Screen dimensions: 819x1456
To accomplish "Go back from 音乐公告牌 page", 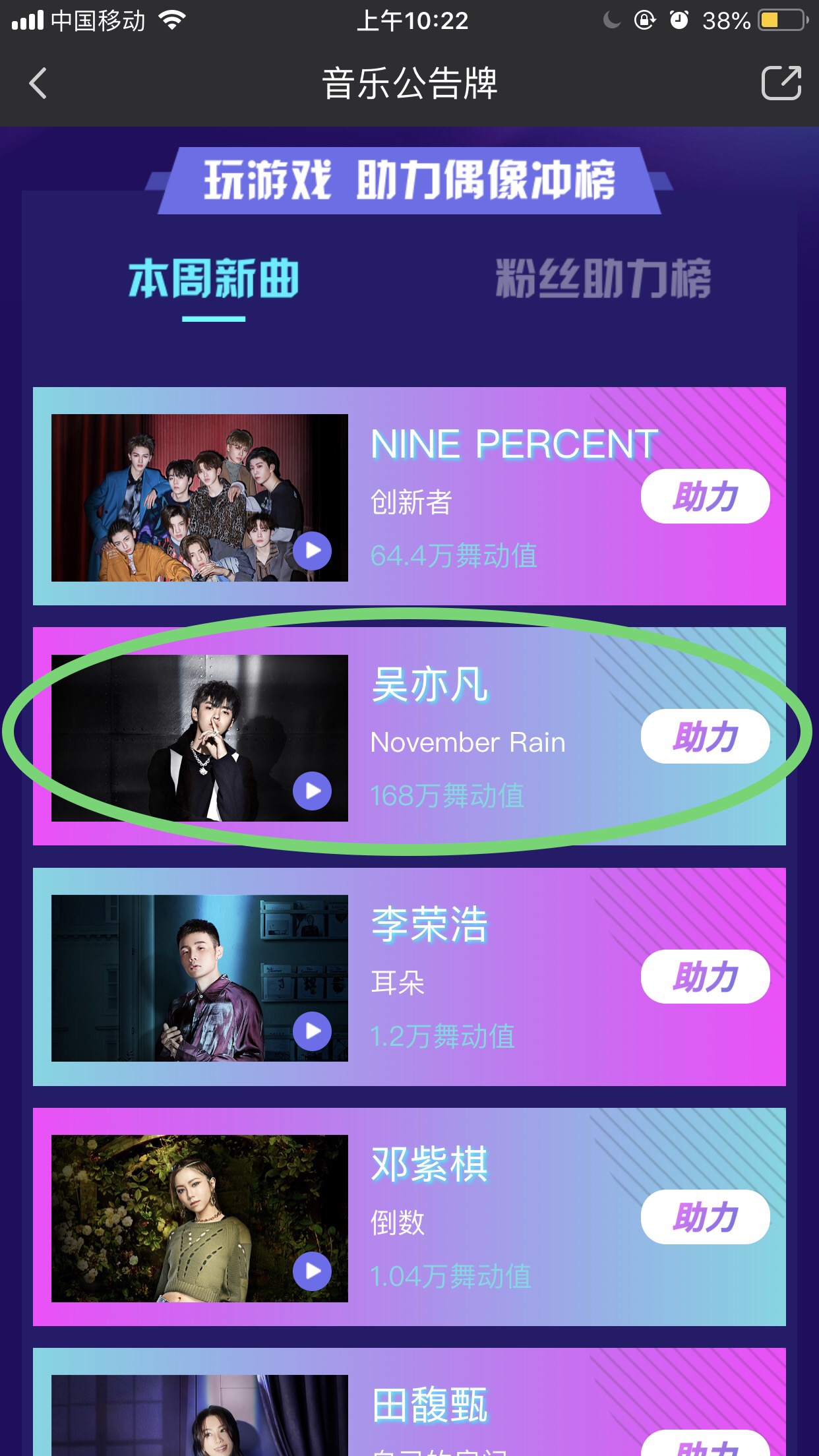I will pos(38,84).
